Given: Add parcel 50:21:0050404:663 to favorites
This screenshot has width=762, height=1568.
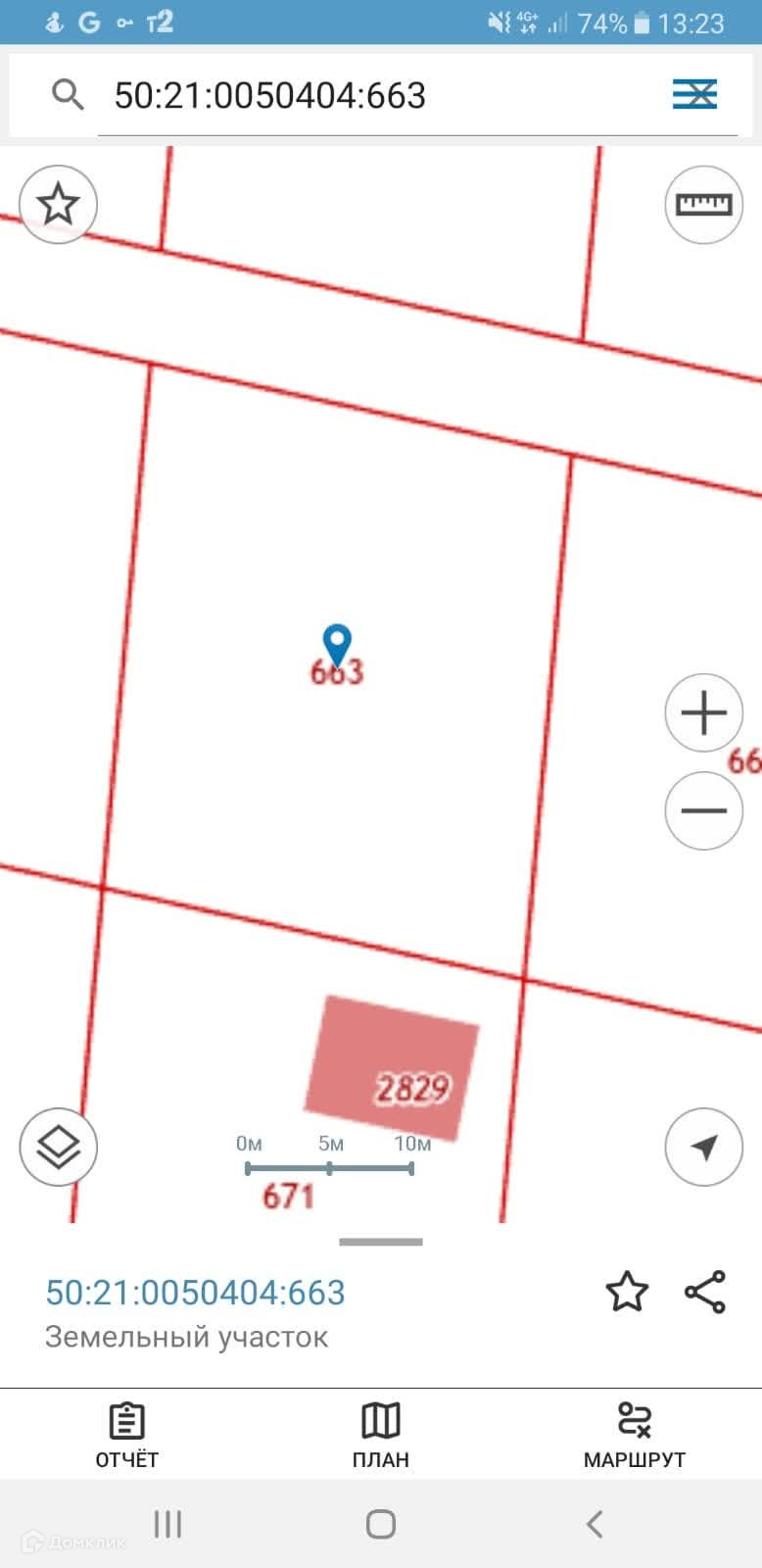Looking at the screenshot, I should (x=627, y=1292).
